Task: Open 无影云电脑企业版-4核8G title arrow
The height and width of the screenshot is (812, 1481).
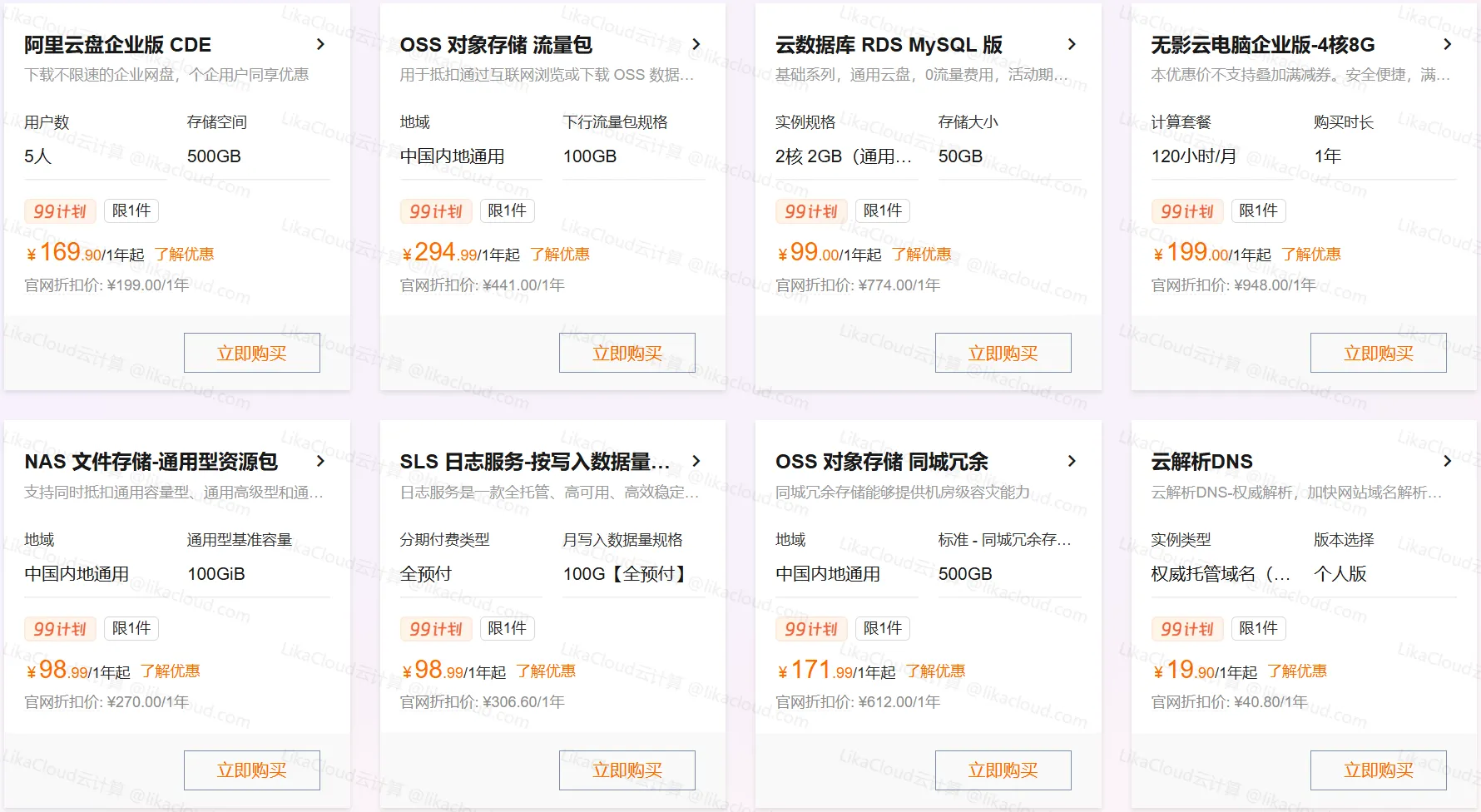Action: 1447,44
